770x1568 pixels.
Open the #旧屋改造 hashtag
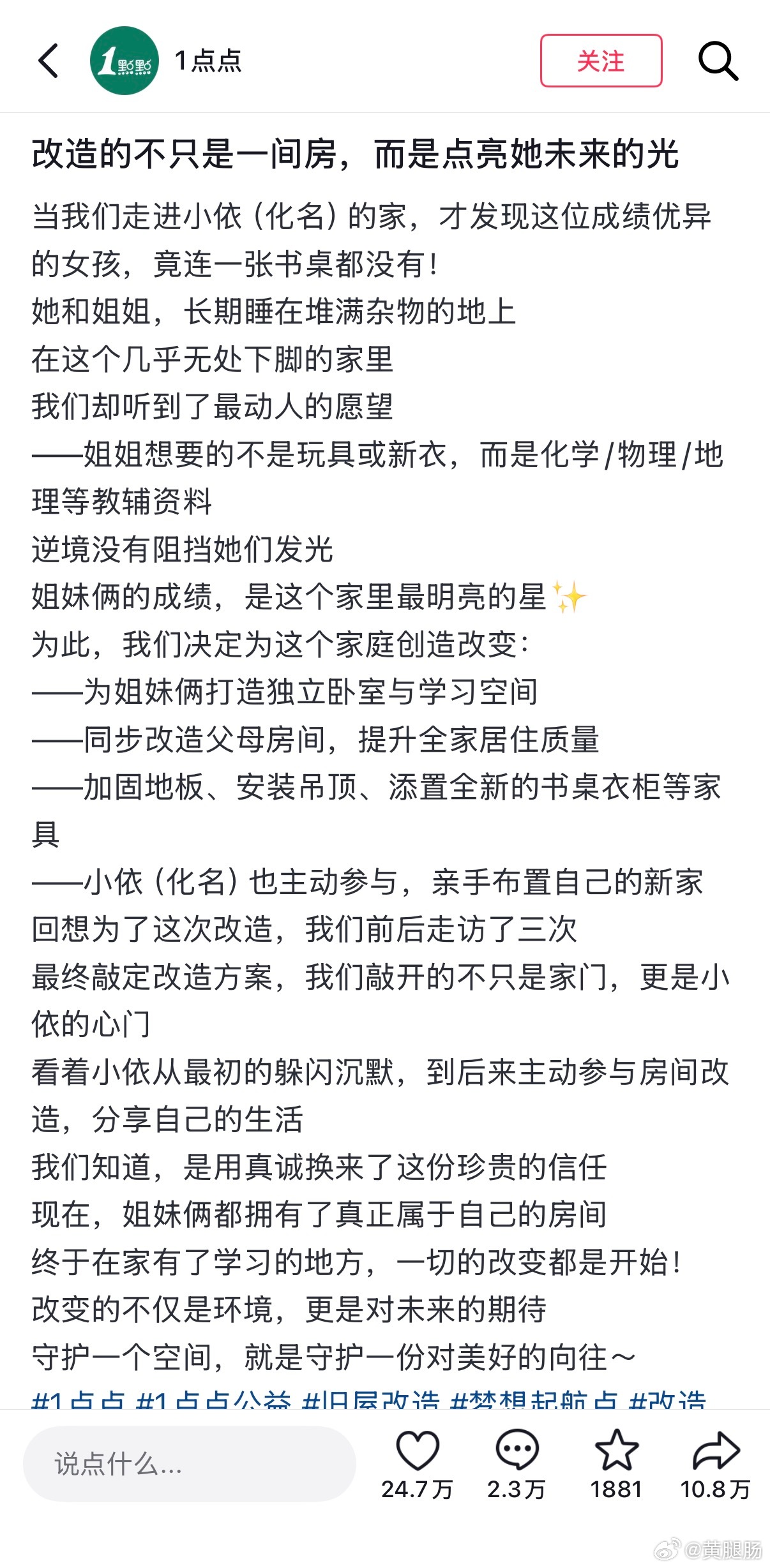click(x=371, y=1403)
